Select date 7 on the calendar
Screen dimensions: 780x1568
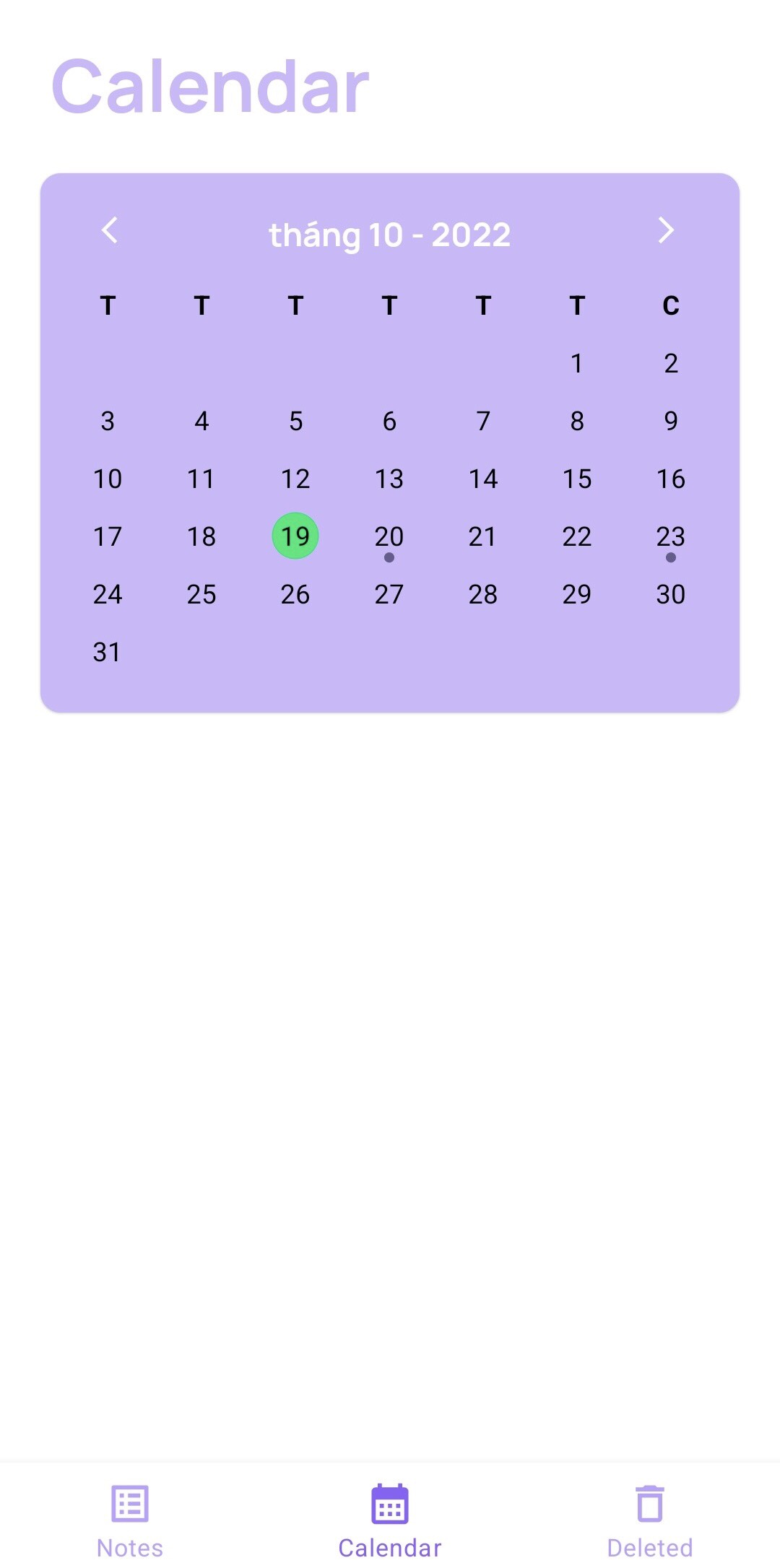tap(483, 421)
